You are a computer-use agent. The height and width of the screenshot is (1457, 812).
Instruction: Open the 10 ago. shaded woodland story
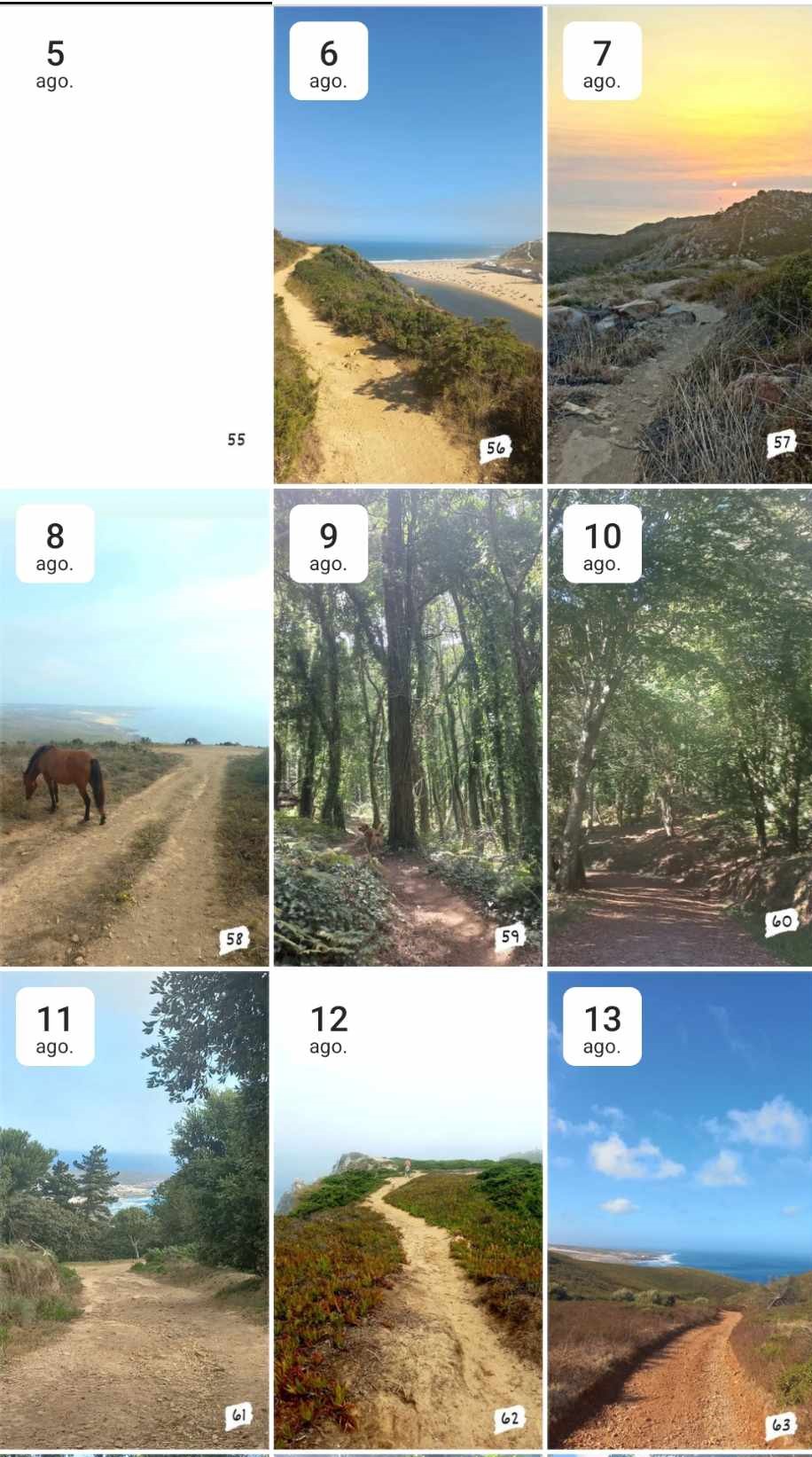point(680,727)
